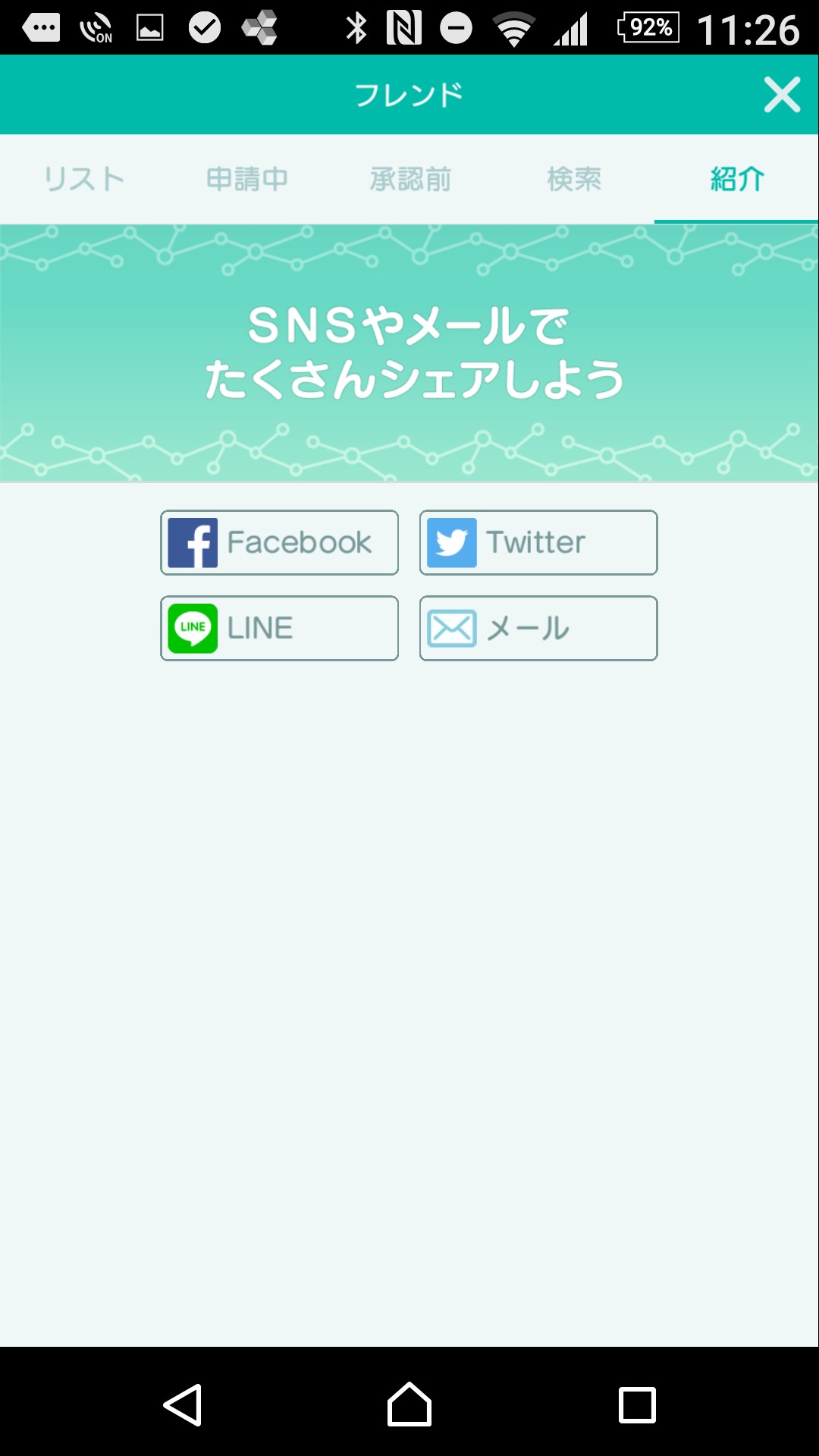Open the 申請中 tab
Viewport: 819px width, 1456px height.
[x=246, y=179]
